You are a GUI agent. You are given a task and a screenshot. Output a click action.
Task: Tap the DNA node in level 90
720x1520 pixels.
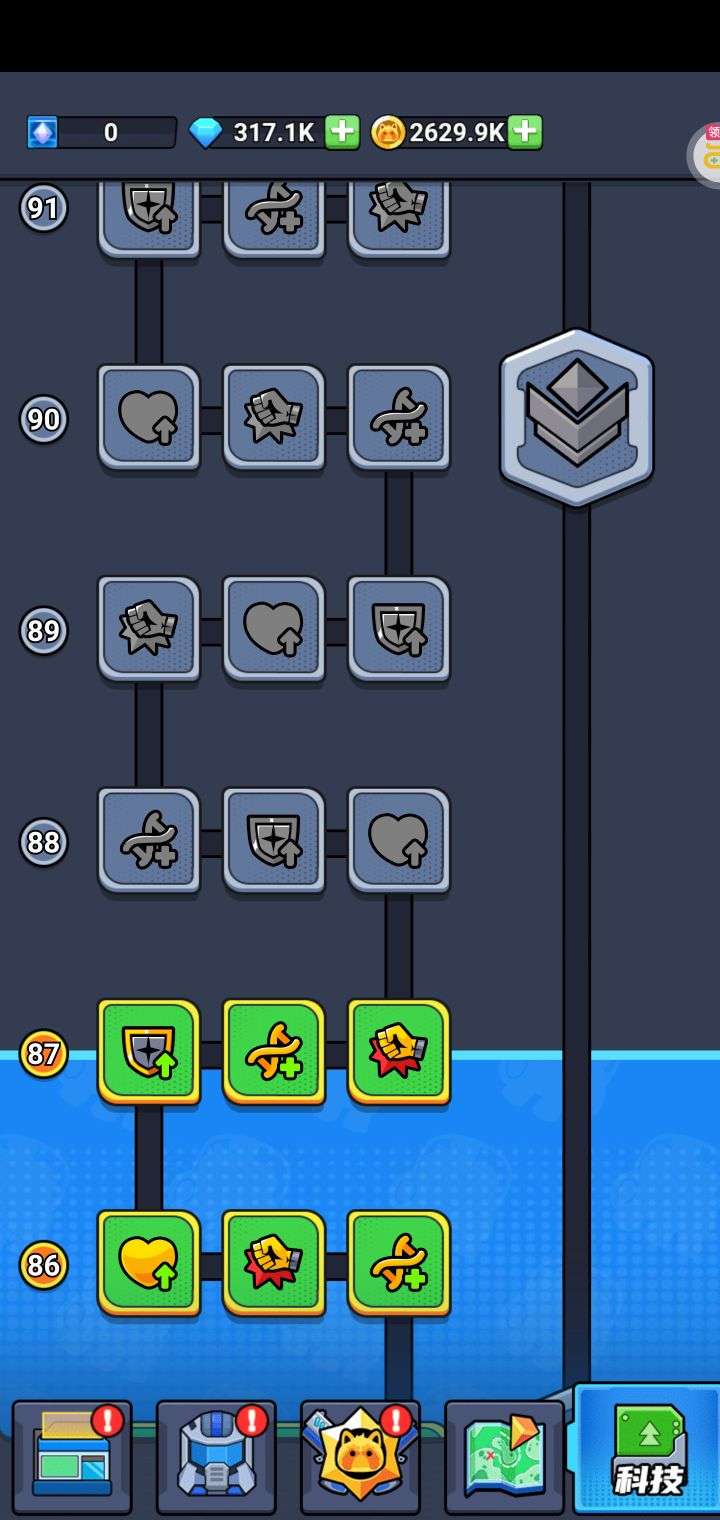399,417
